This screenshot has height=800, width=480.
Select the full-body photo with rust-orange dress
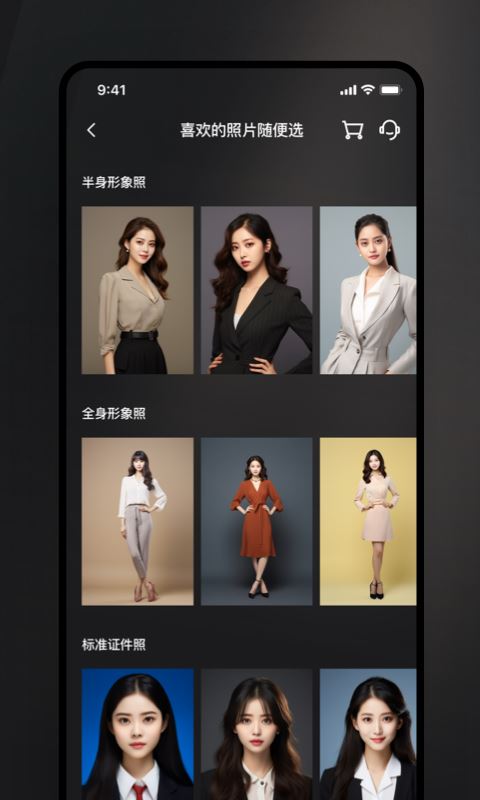point(257,521)
